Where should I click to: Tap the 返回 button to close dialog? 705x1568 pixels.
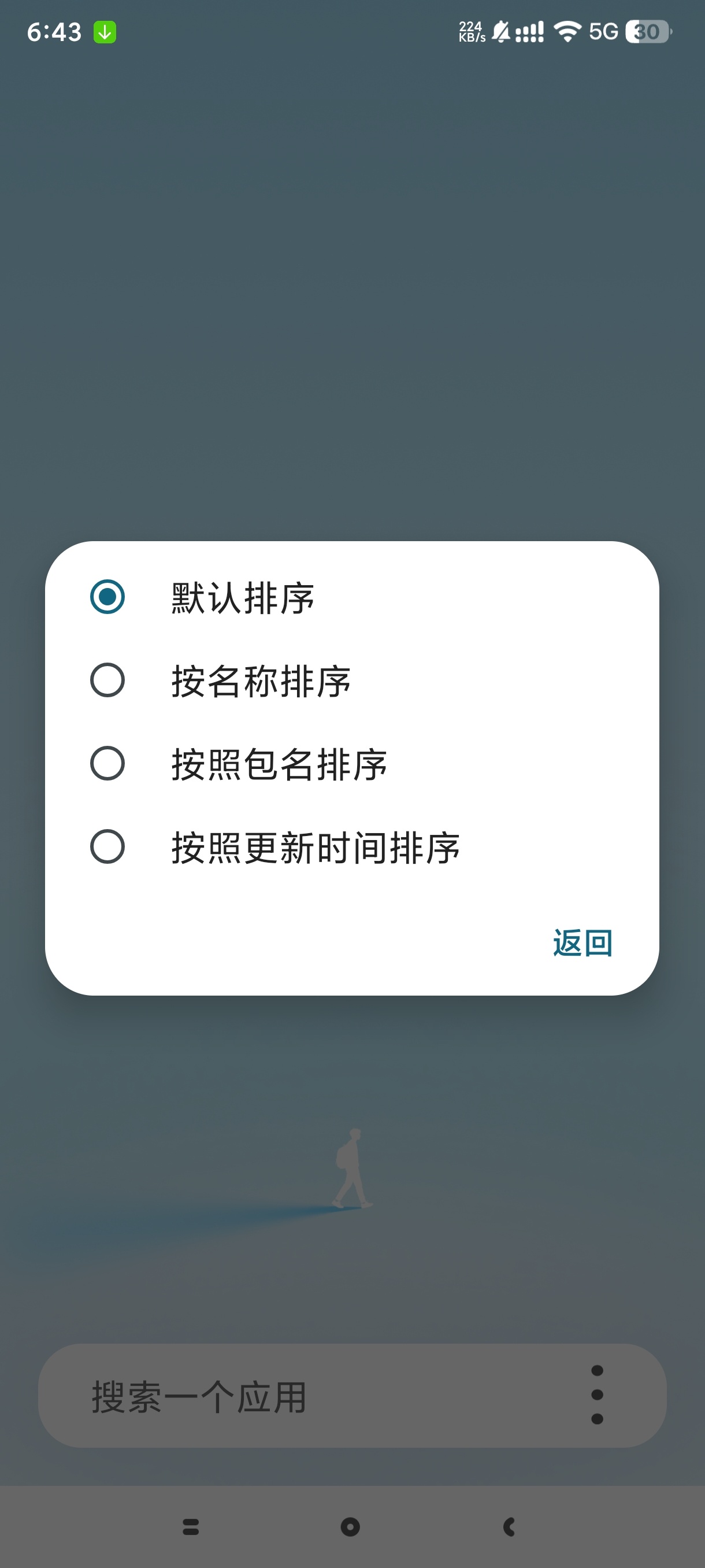tap(581, 943)
